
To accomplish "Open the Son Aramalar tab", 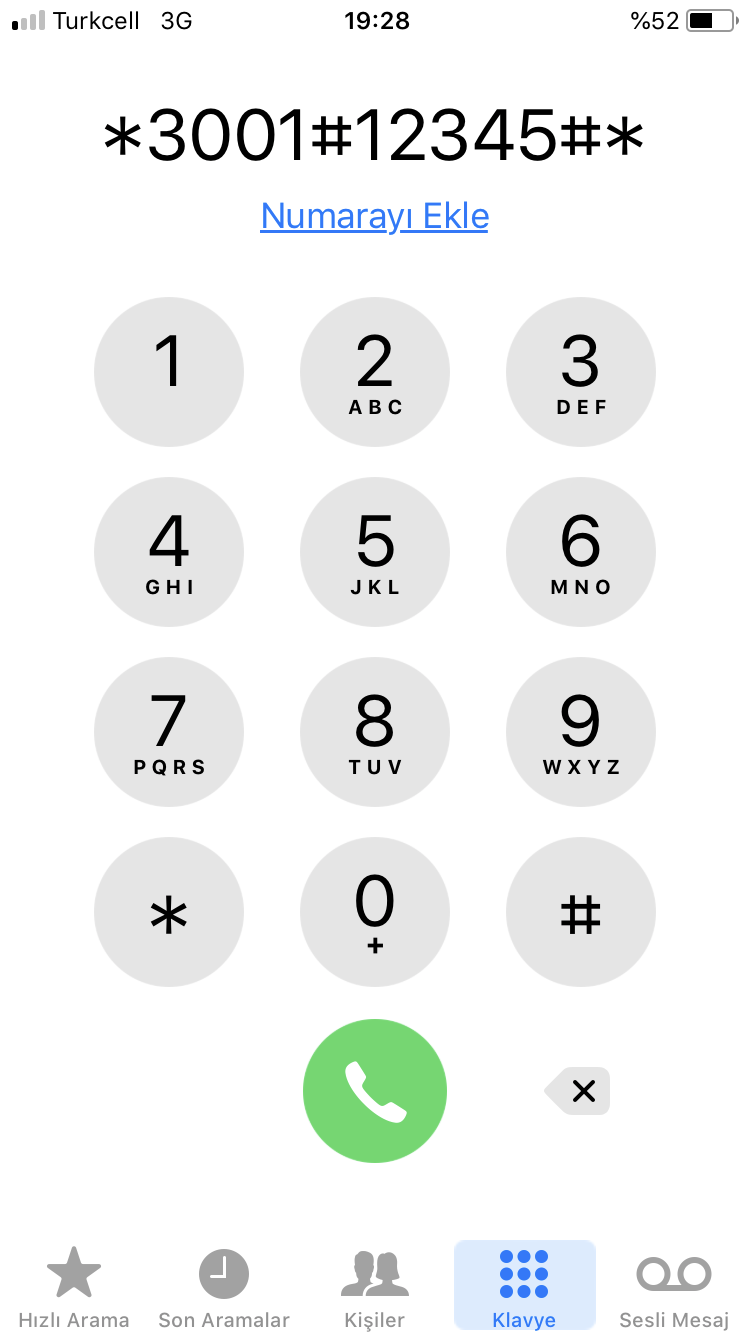I will coord(224,1288).
